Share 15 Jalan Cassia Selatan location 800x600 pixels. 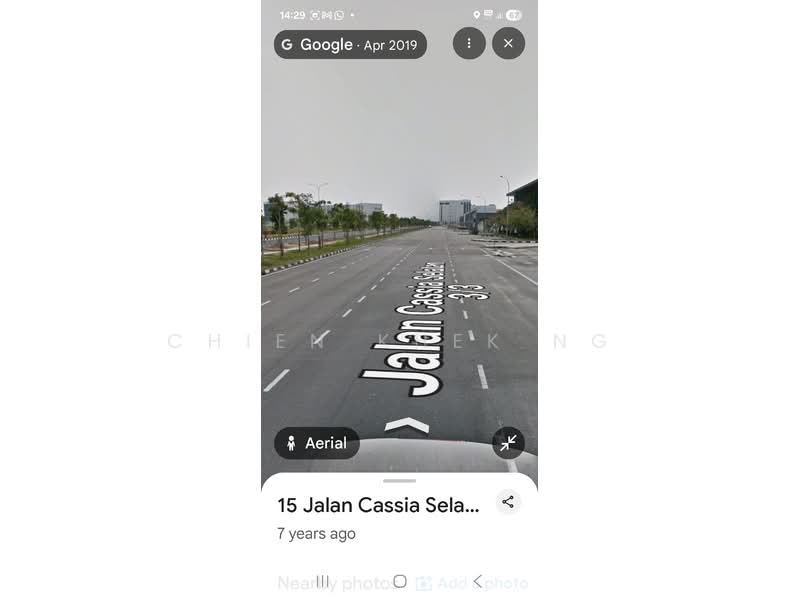click(x=508, y=502)
